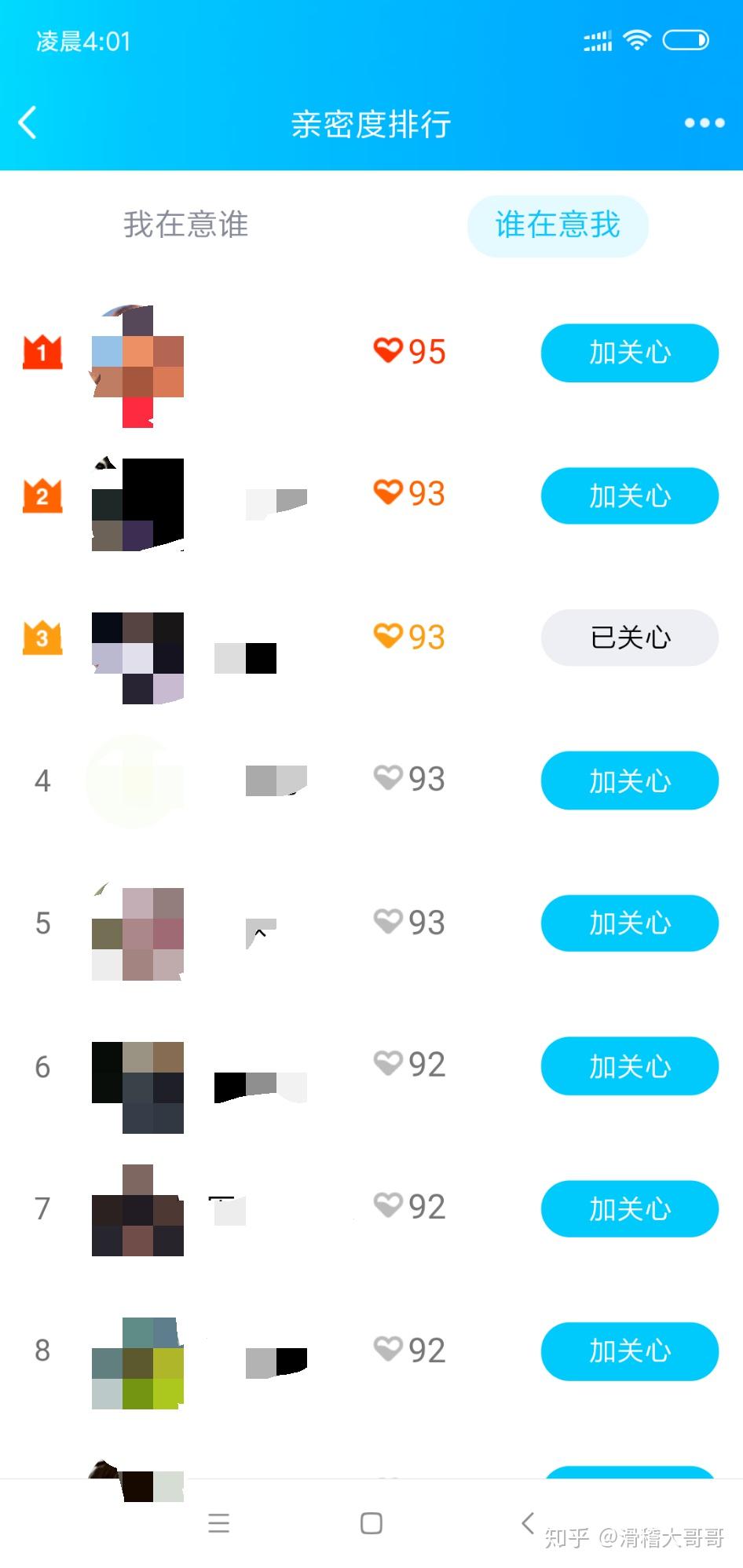Tap the gray heart beside rank 6
Screen dimensions: 743x1568
[388, 1065]
